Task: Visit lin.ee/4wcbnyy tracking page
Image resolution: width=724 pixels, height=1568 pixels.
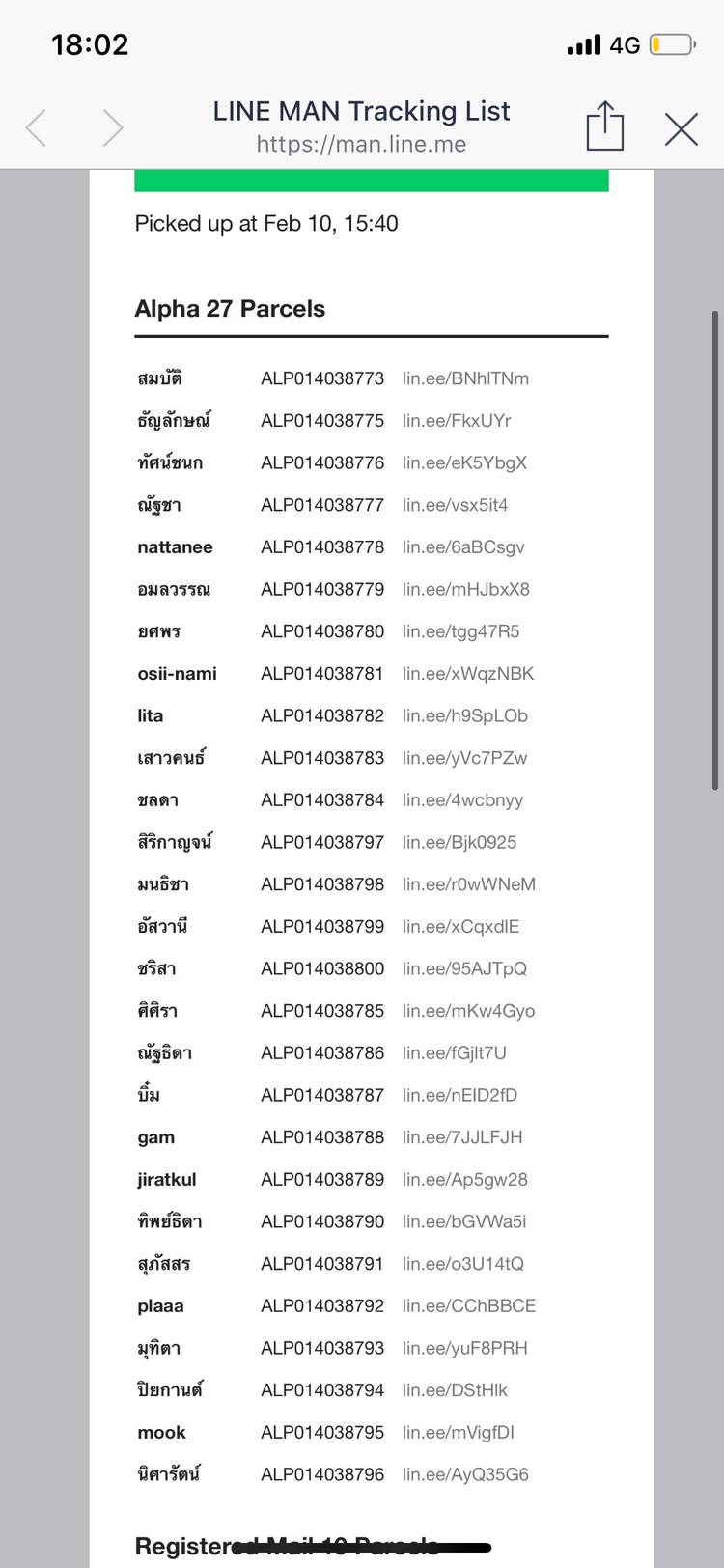Action: 462,800
